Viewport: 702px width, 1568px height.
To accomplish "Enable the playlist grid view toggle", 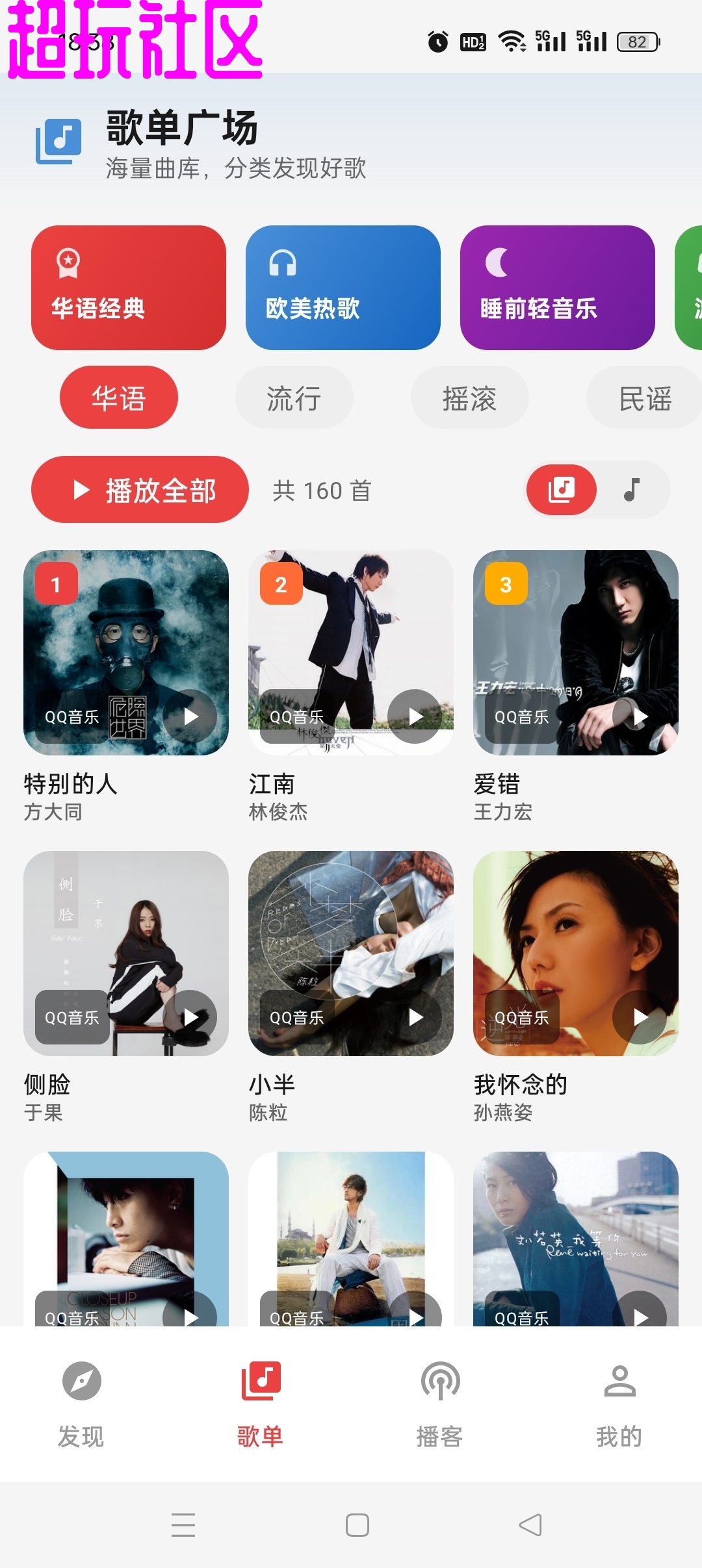I will (562, 490).
